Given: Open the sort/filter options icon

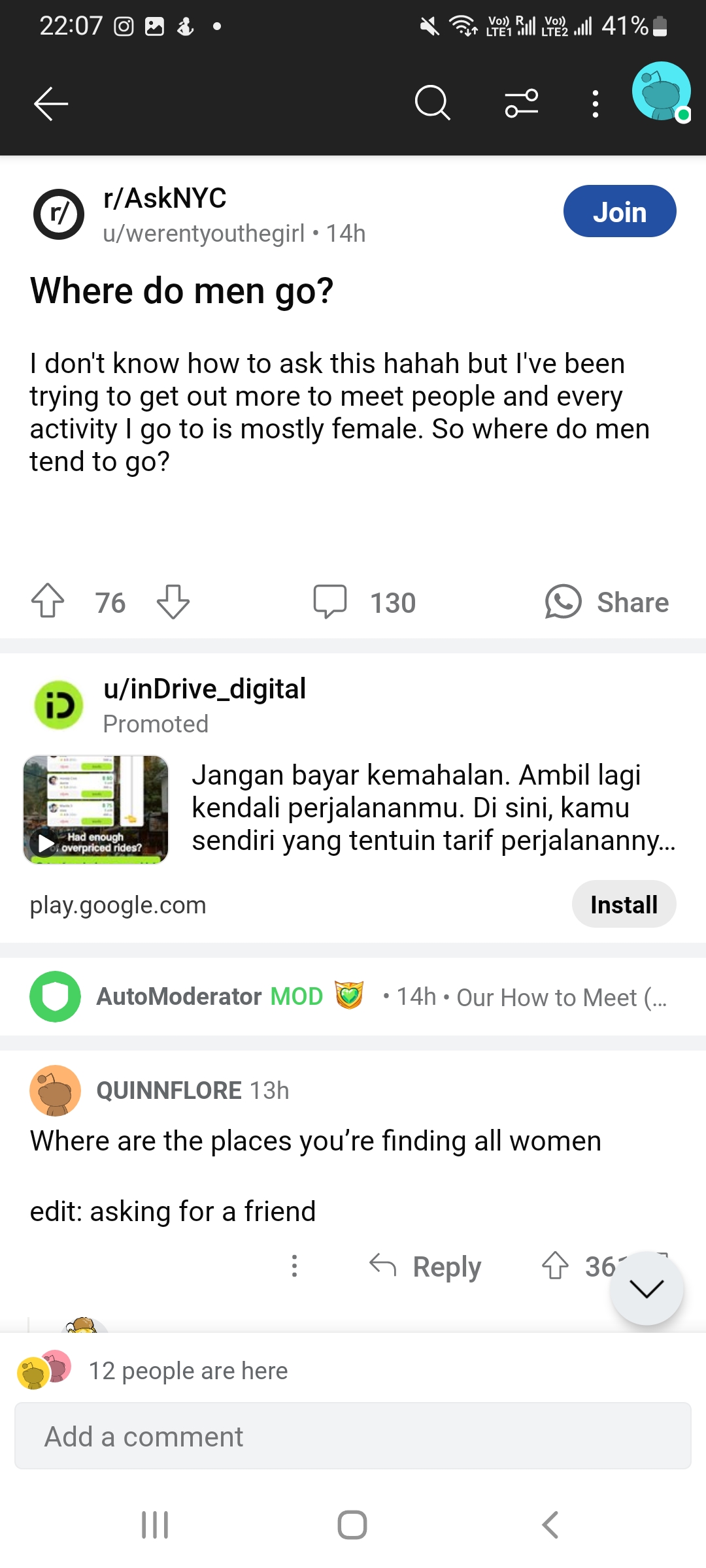Looking at the screenshot, I should 520,103.
